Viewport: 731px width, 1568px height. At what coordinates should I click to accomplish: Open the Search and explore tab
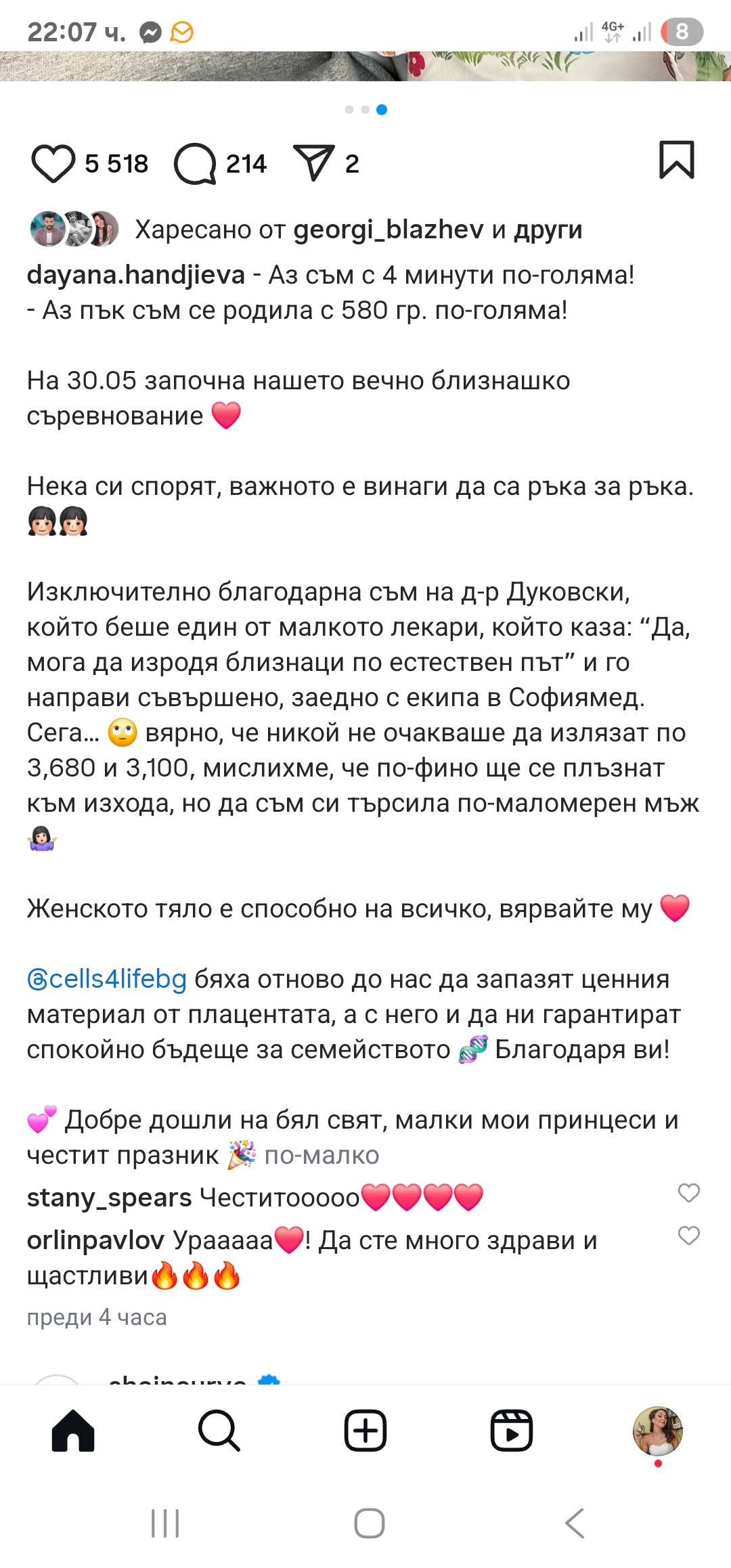click(x=219, y=1430)
